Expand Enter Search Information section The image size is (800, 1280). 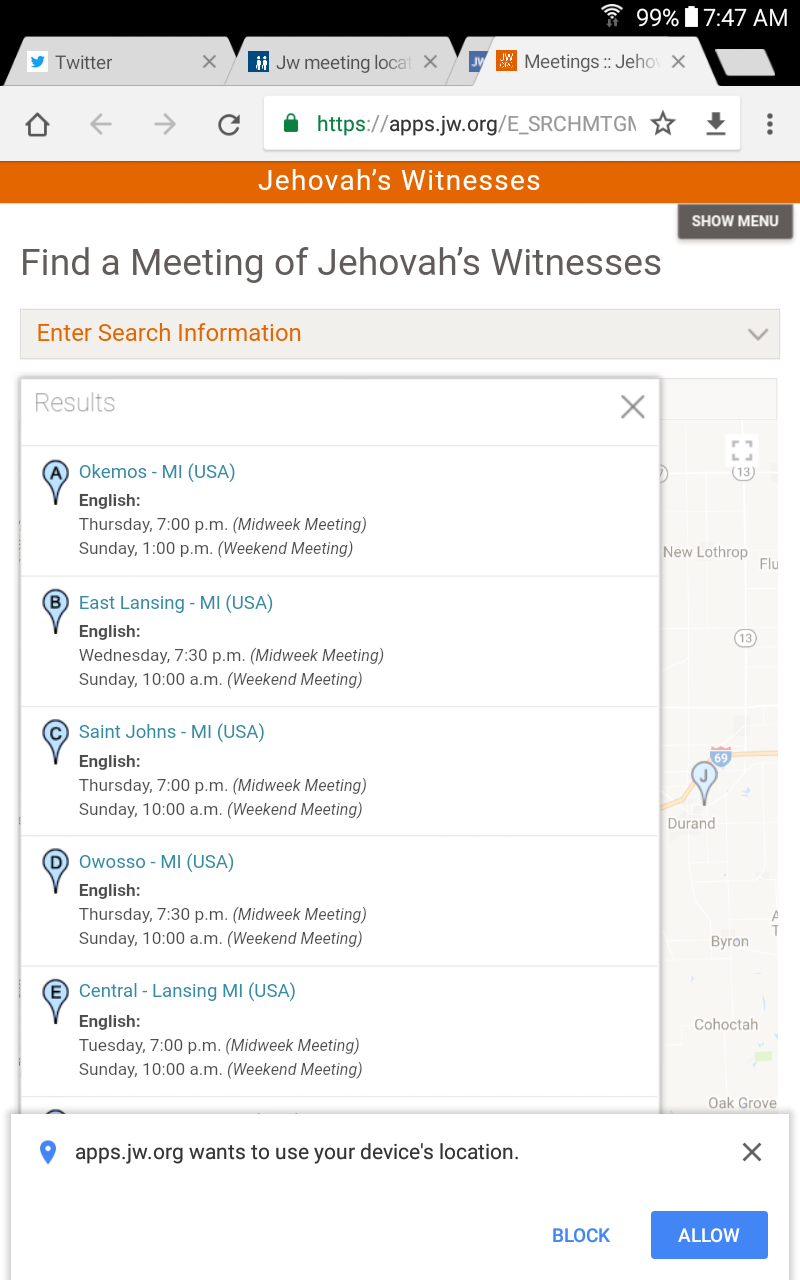(400, 334)
